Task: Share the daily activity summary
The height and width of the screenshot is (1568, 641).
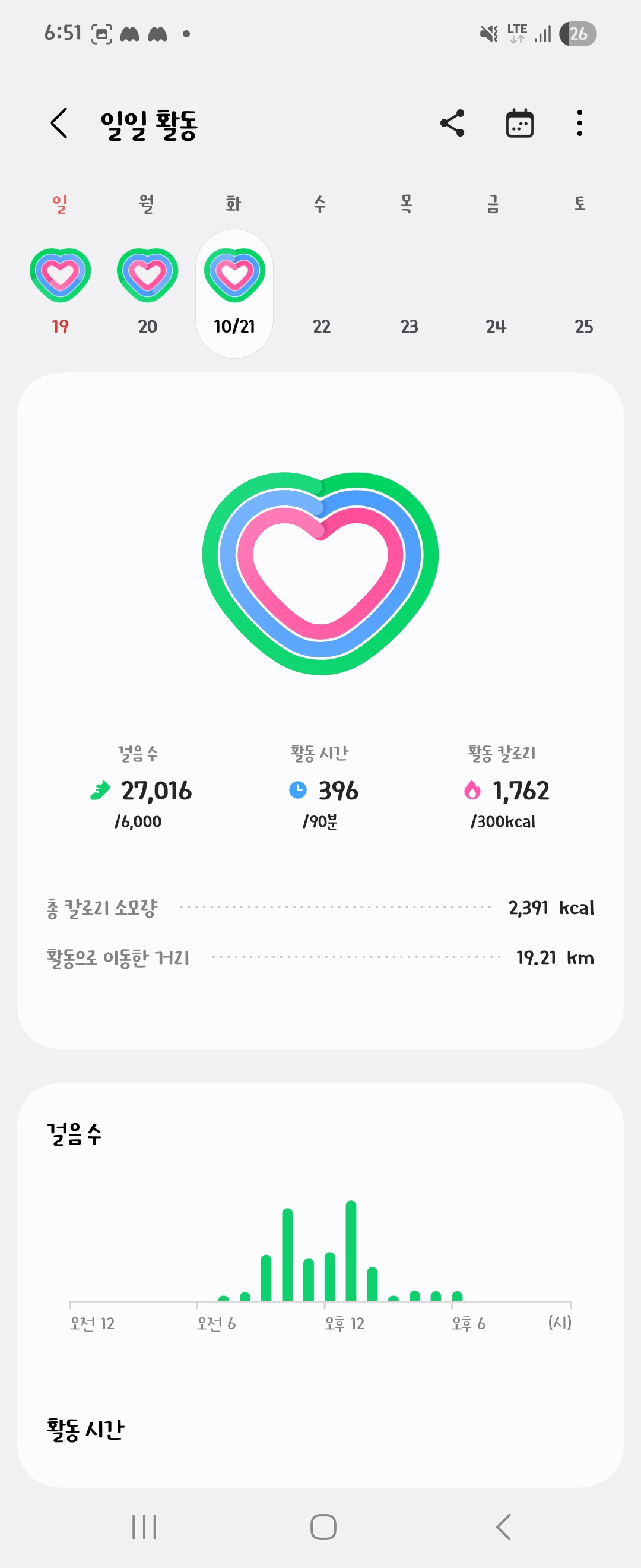Action: click(452, 124)
